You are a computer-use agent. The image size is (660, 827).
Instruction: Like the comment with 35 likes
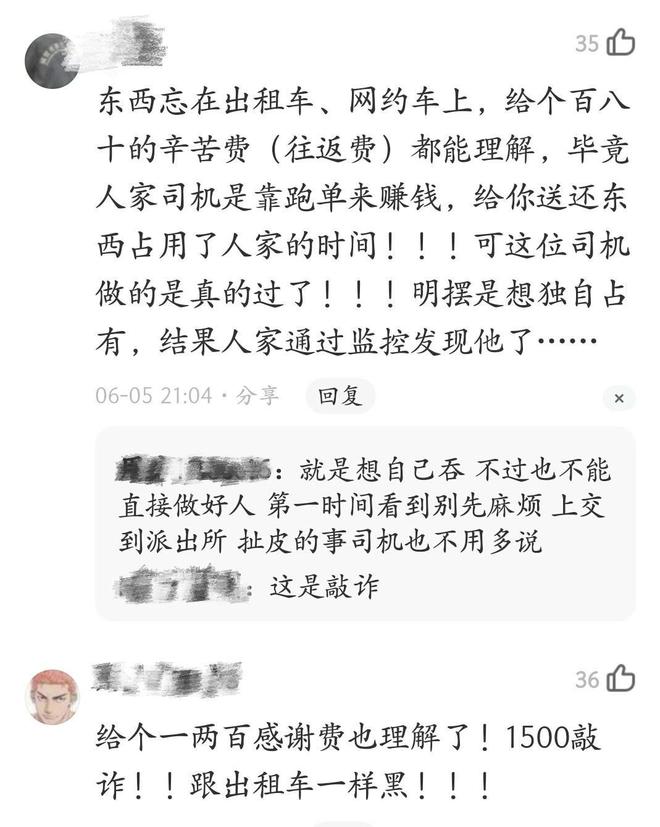click(620, 42)
